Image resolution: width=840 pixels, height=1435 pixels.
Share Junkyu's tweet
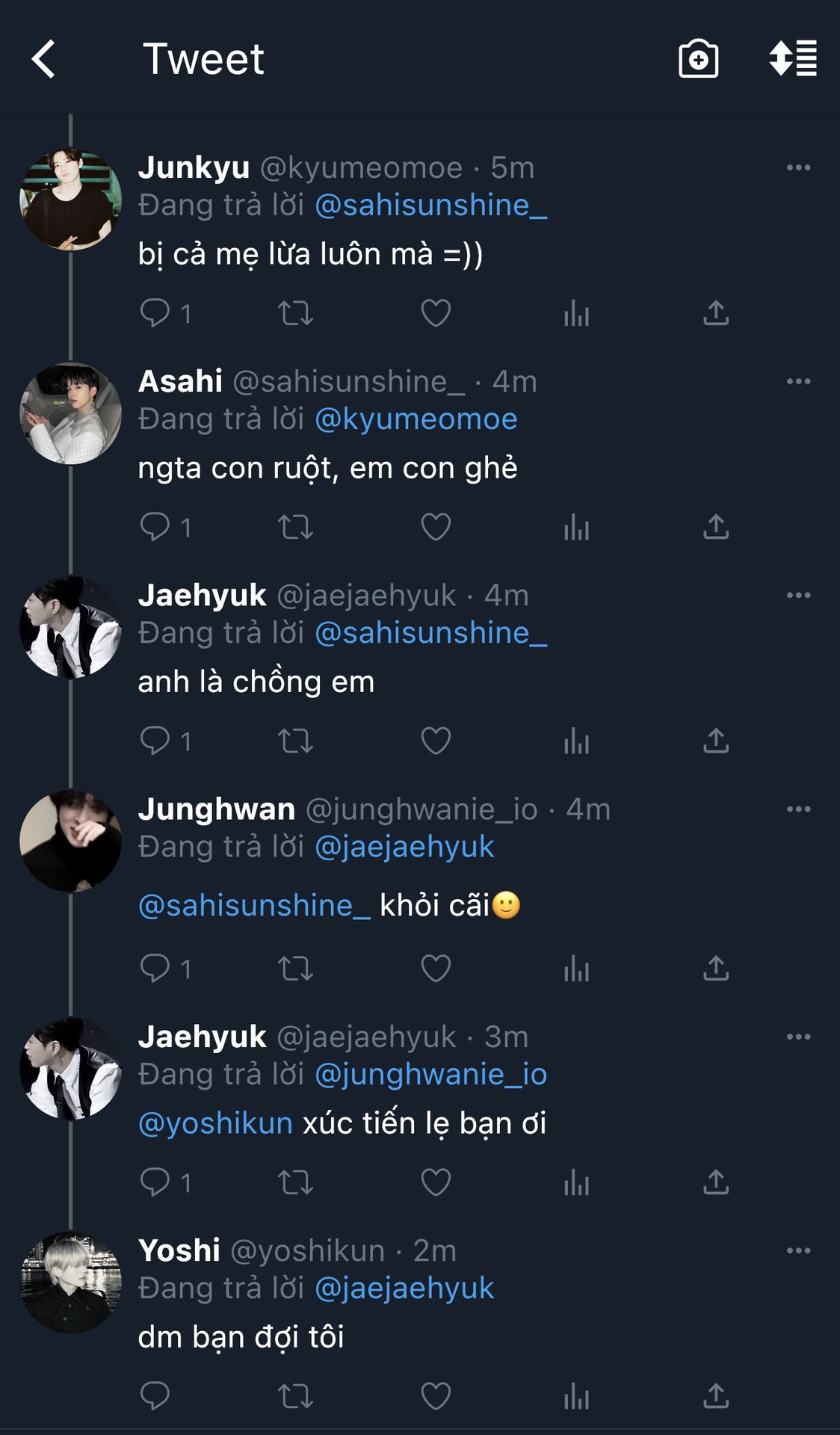715,313
